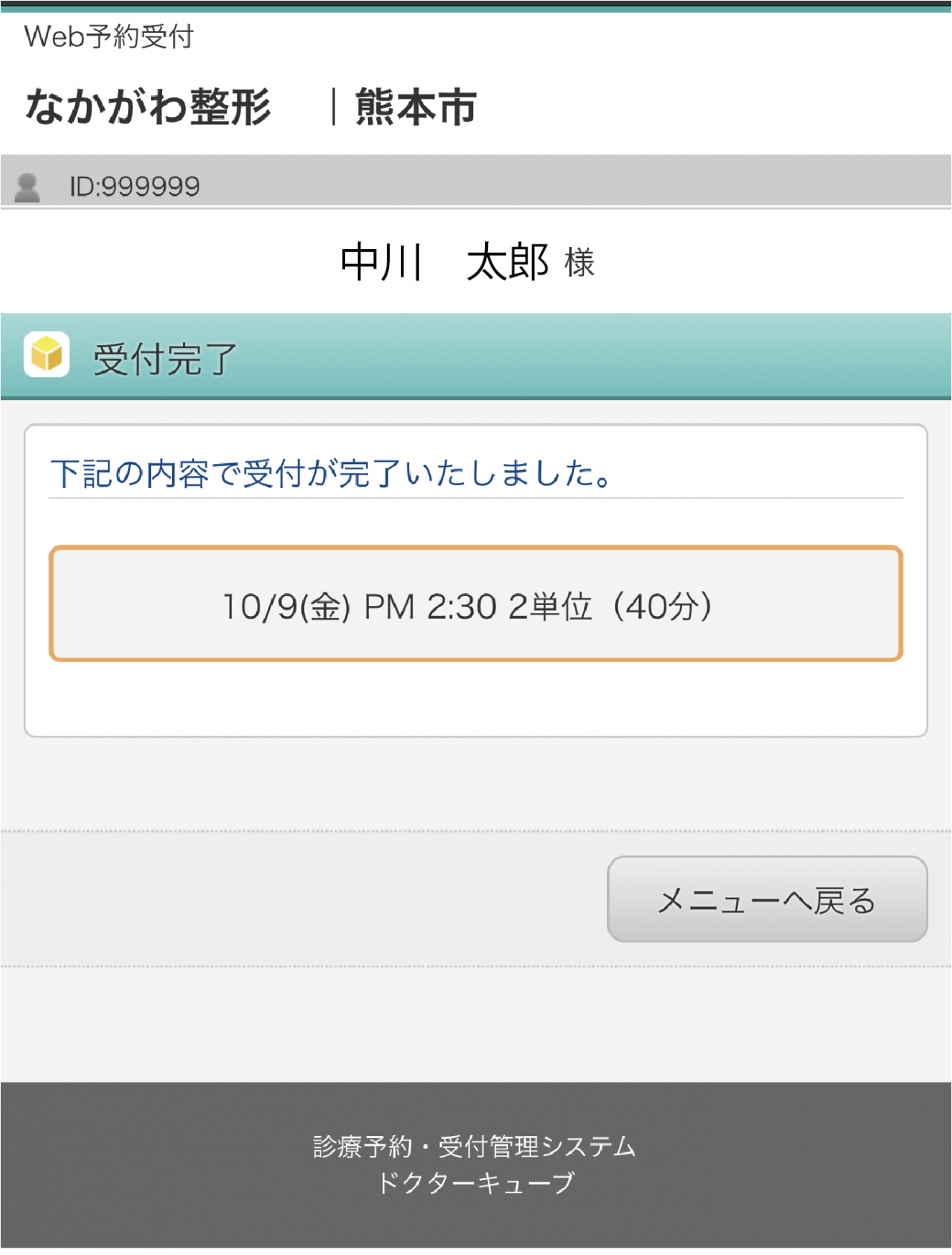
Task: Tap the メニューへ戻る button
Action: [x=767, y=899]
